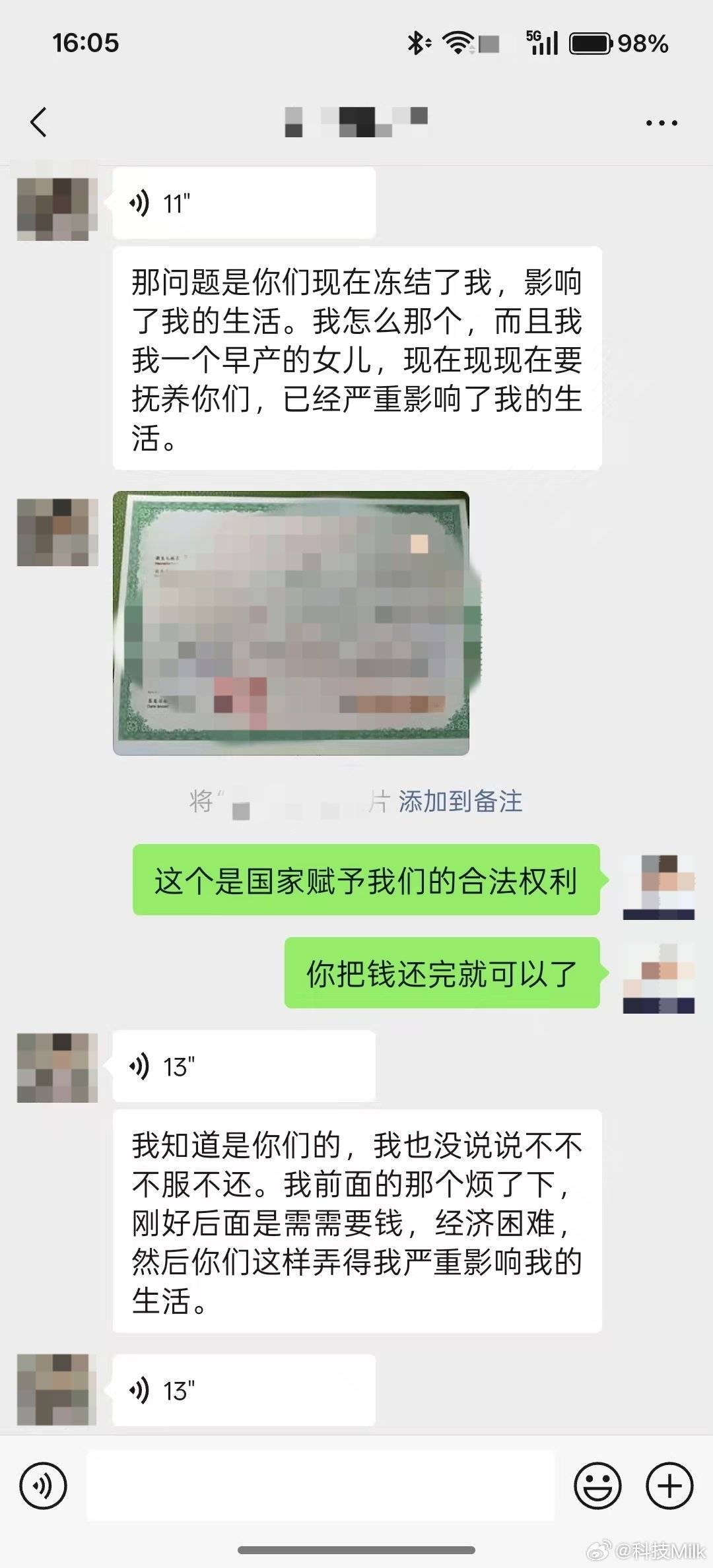Play the 11-second voice message
713x1568 pixels.
244,203
